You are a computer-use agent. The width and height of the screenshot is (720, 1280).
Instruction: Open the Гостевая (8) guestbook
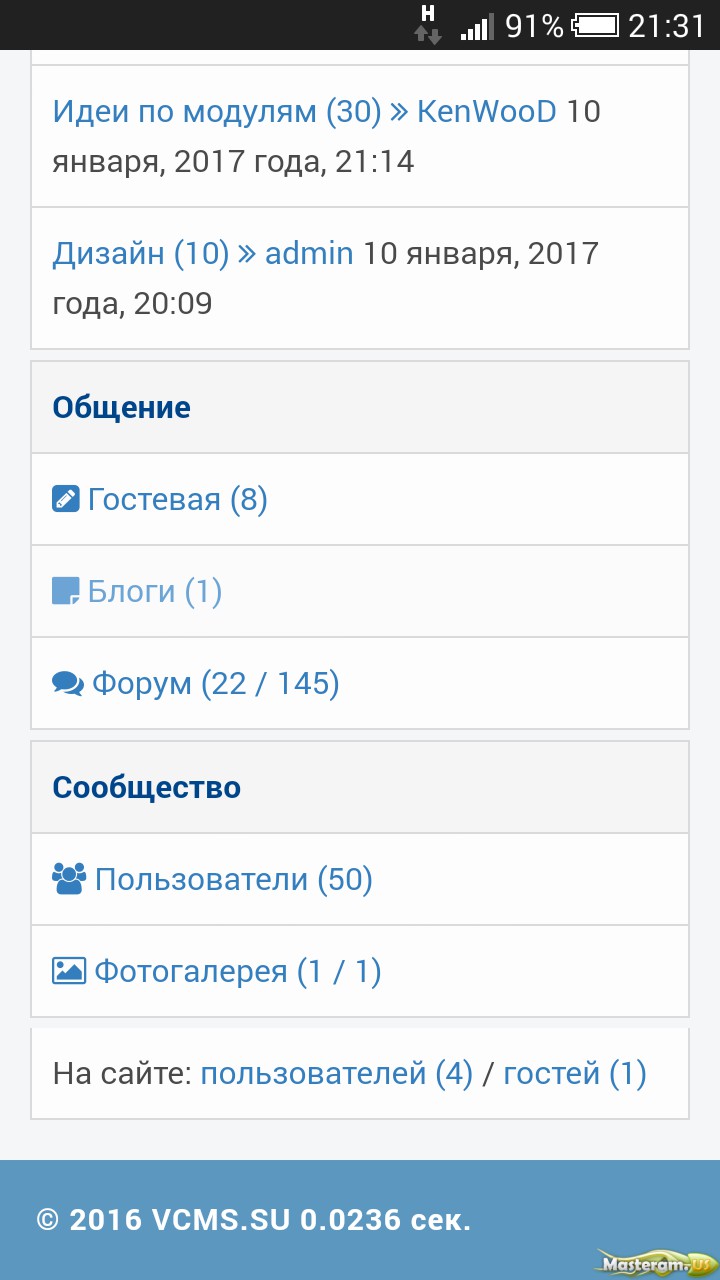(160, 499)
